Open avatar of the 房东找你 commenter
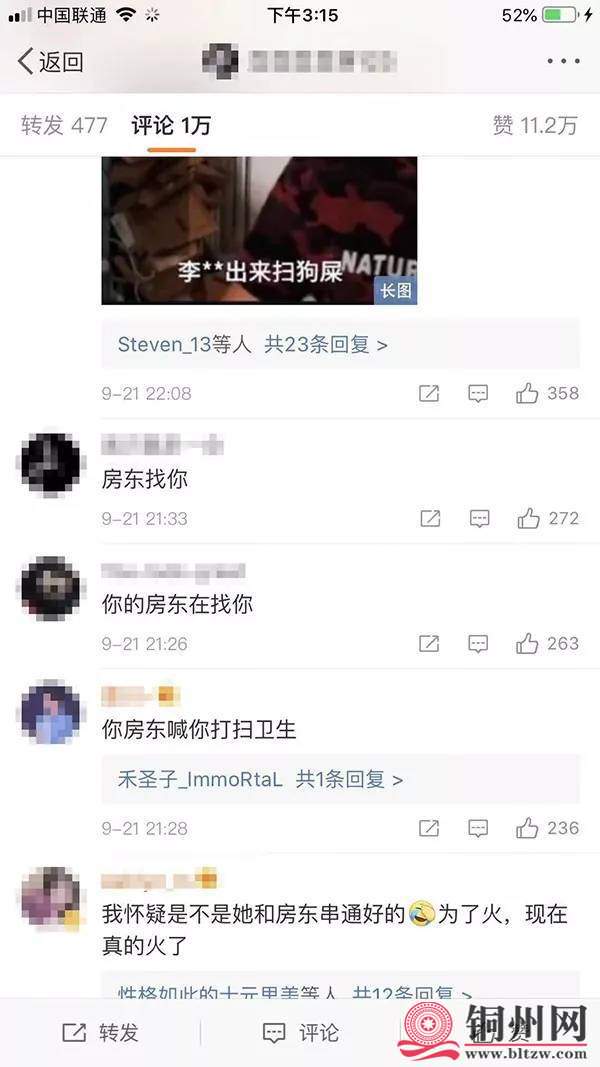The image size is (600, 1067). 50,463
